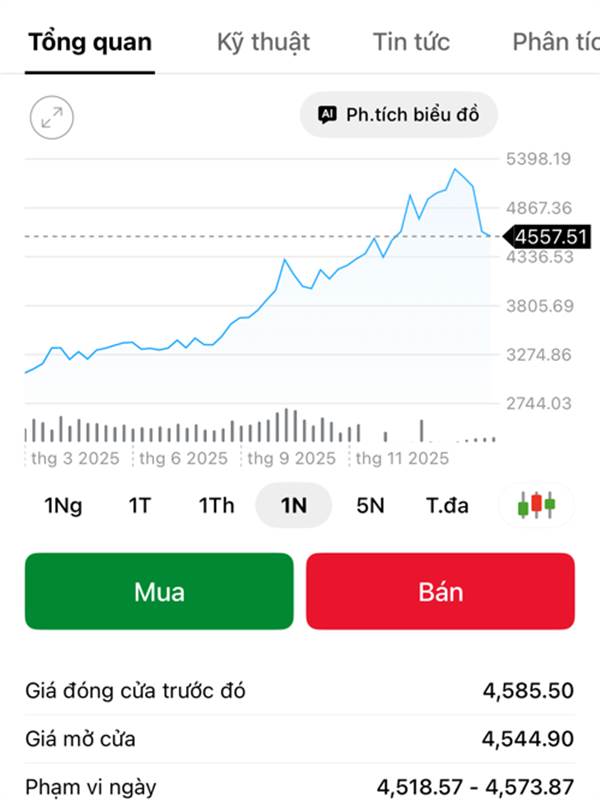Open the Phân tích tab
Screen dimensions: 600x800
click(x=555, y=42)
